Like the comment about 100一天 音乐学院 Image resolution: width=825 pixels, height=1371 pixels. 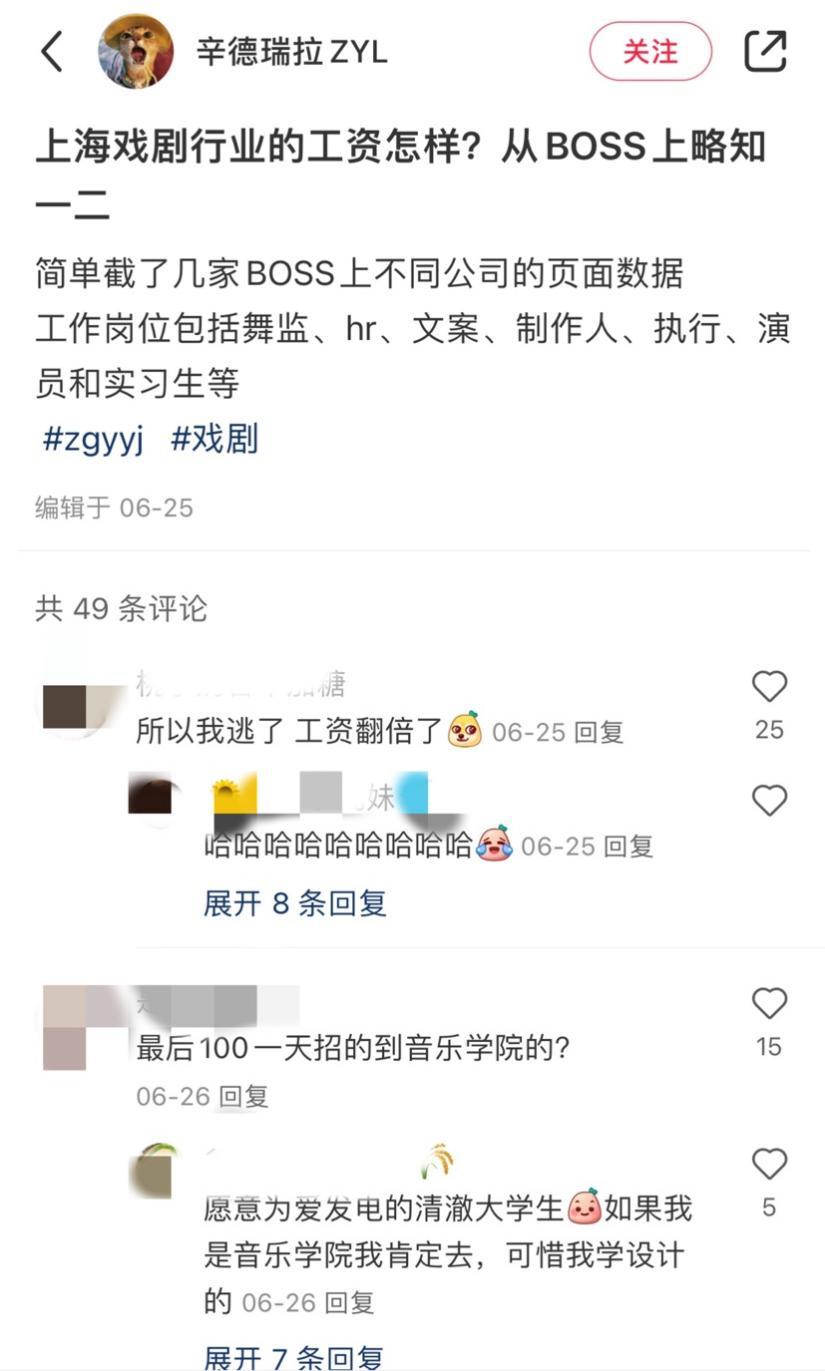(x=769, y=1004)
